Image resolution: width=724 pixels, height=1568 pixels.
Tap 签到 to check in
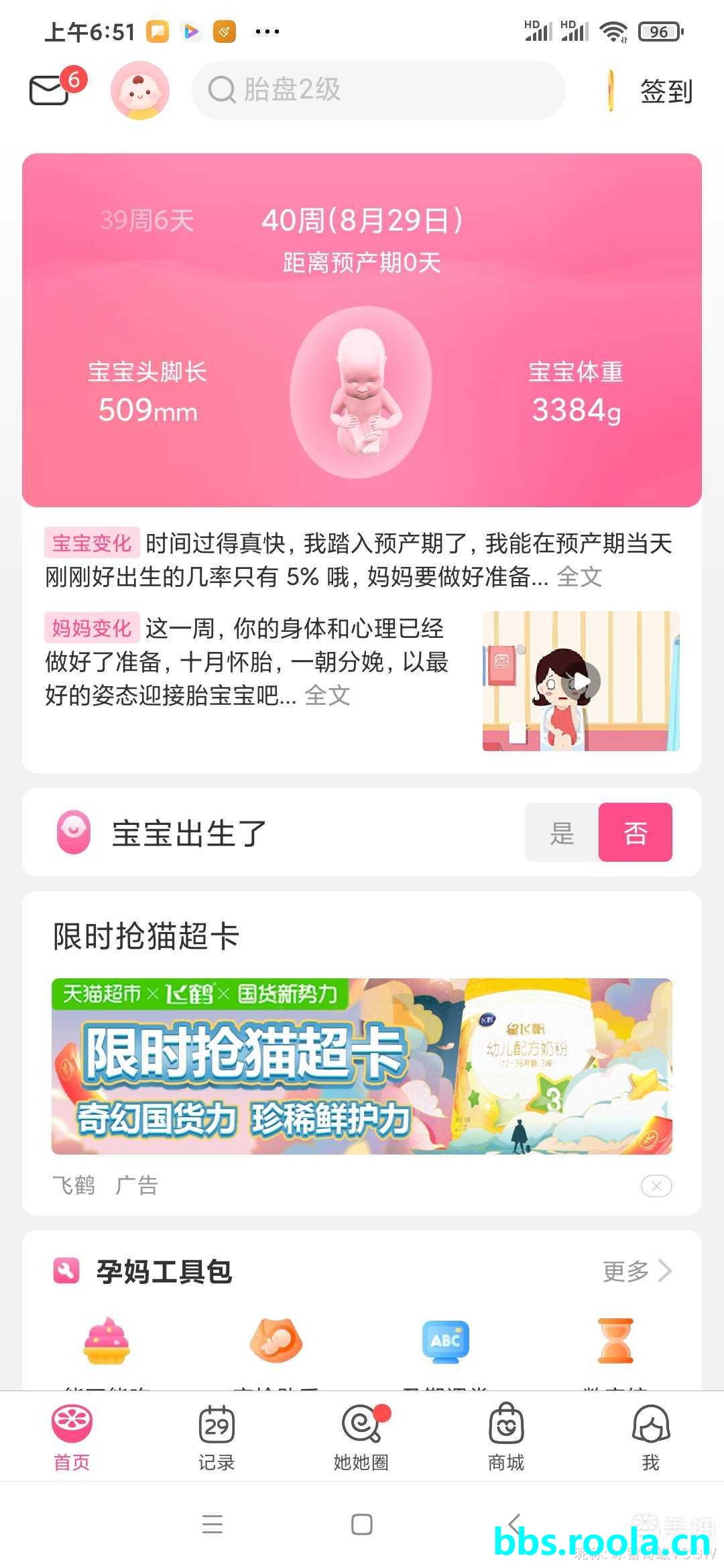(665, 91)
